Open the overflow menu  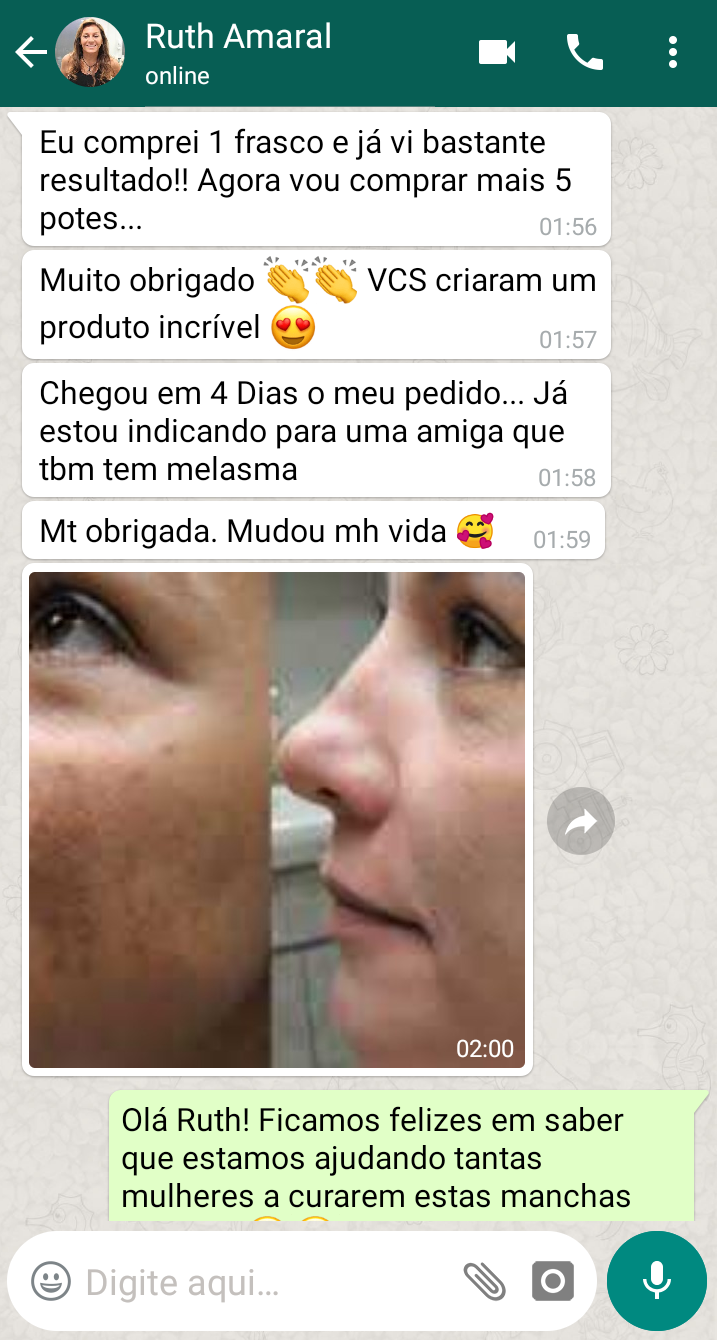(673, 52)
